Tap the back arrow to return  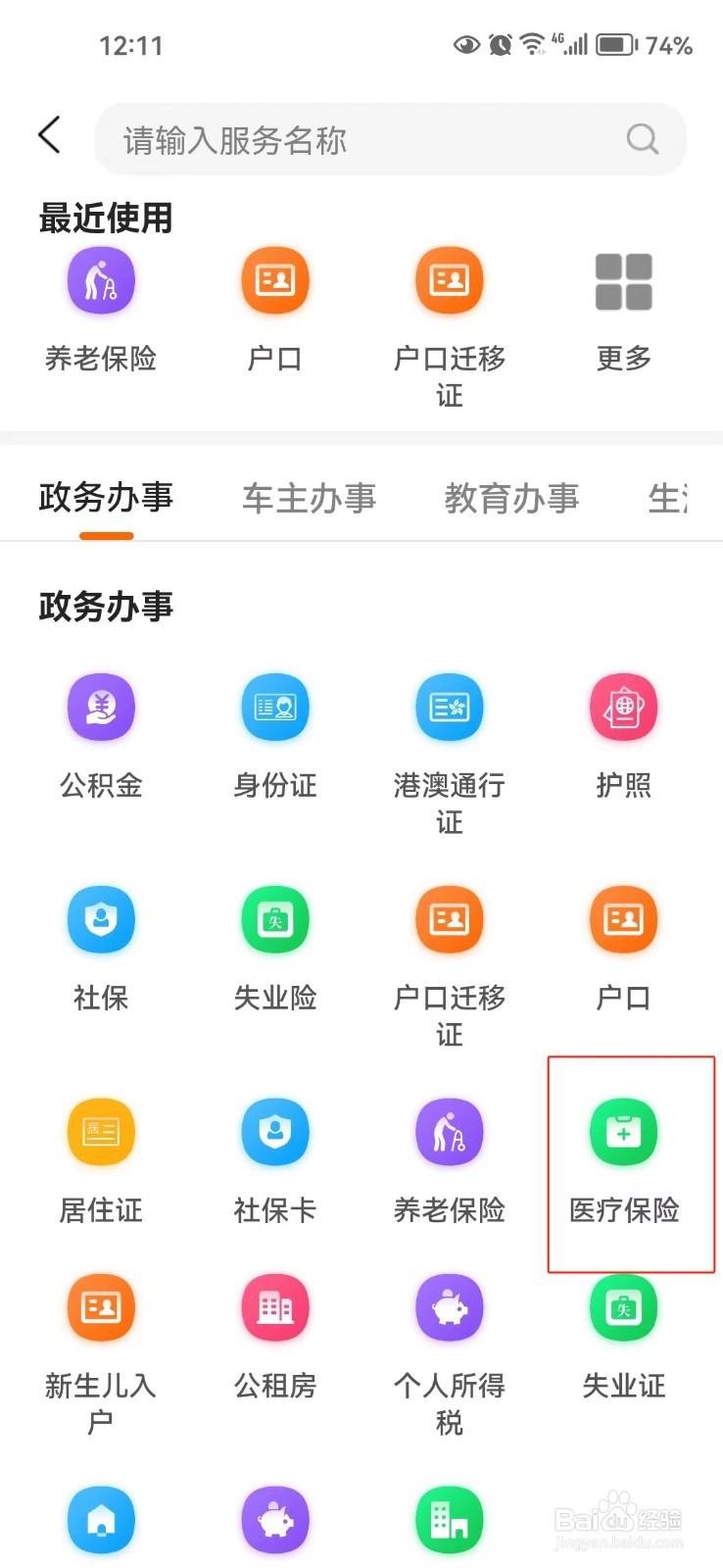pos(49,135)
